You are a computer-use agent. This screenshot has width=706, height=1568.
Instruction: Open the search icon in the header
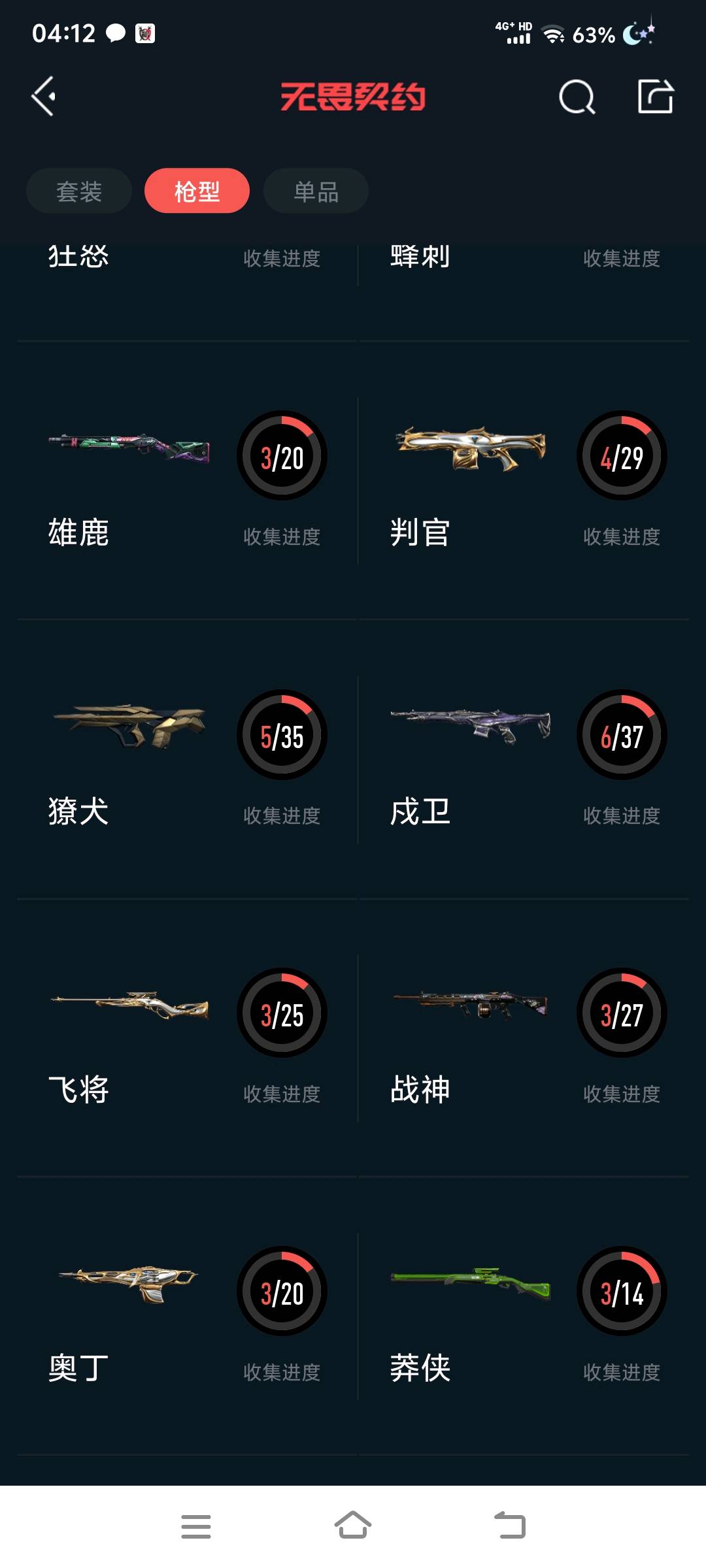(x=577, y=97)
